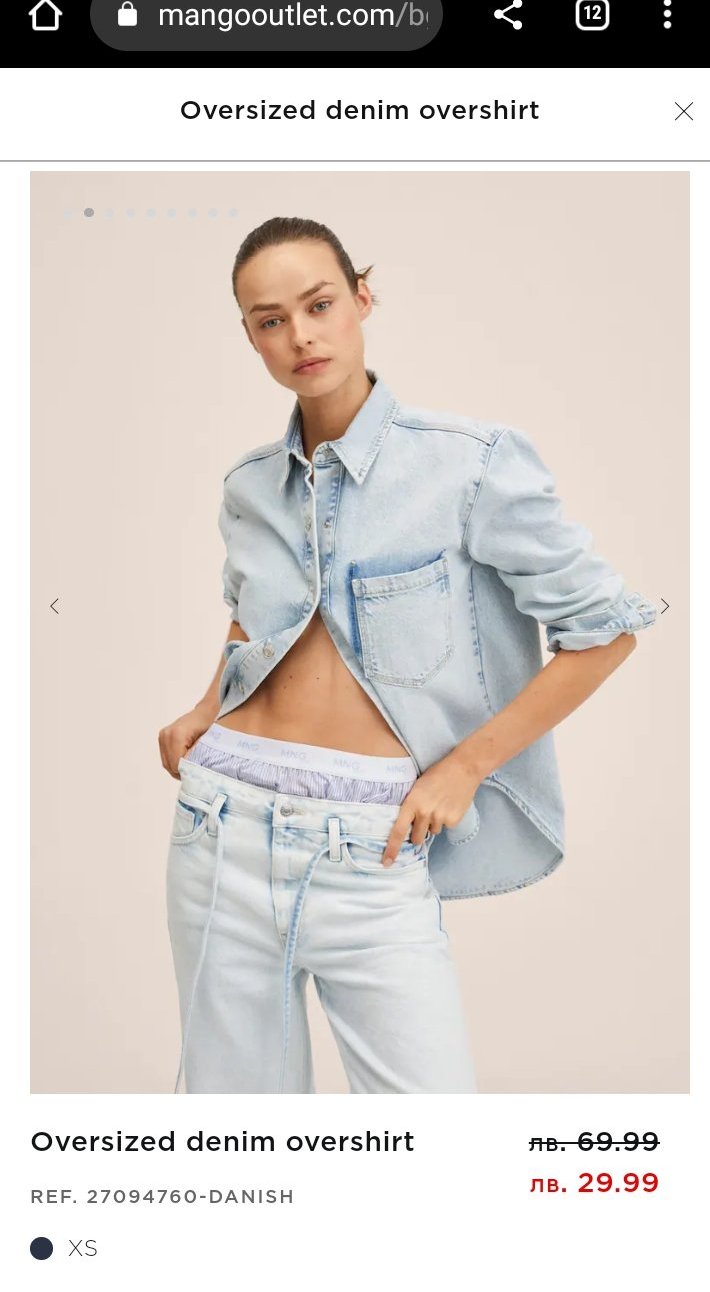
Task: Open the tab switcher showing 12 tabs
Action: (592, 14)
